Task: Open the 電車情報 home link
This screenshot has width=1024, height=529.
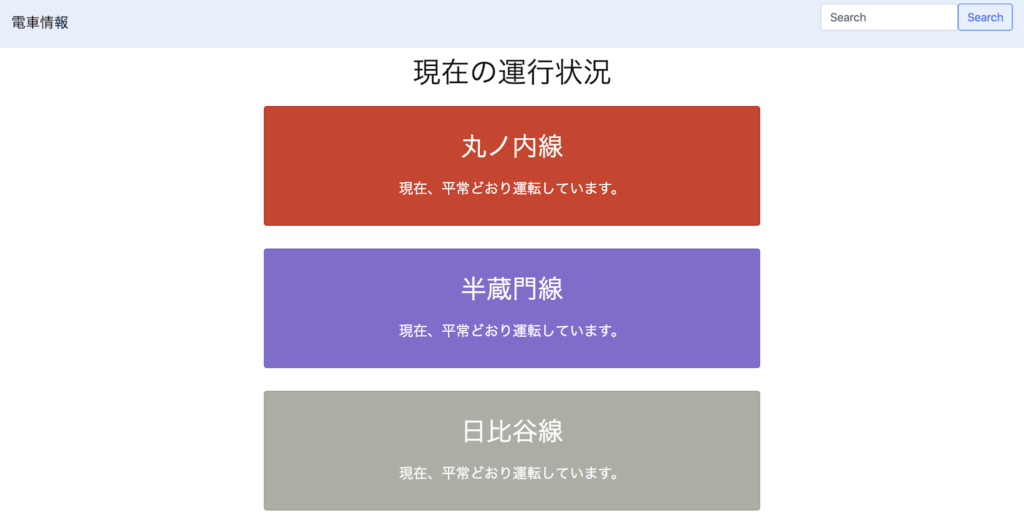Action: (x=40, y=22)
